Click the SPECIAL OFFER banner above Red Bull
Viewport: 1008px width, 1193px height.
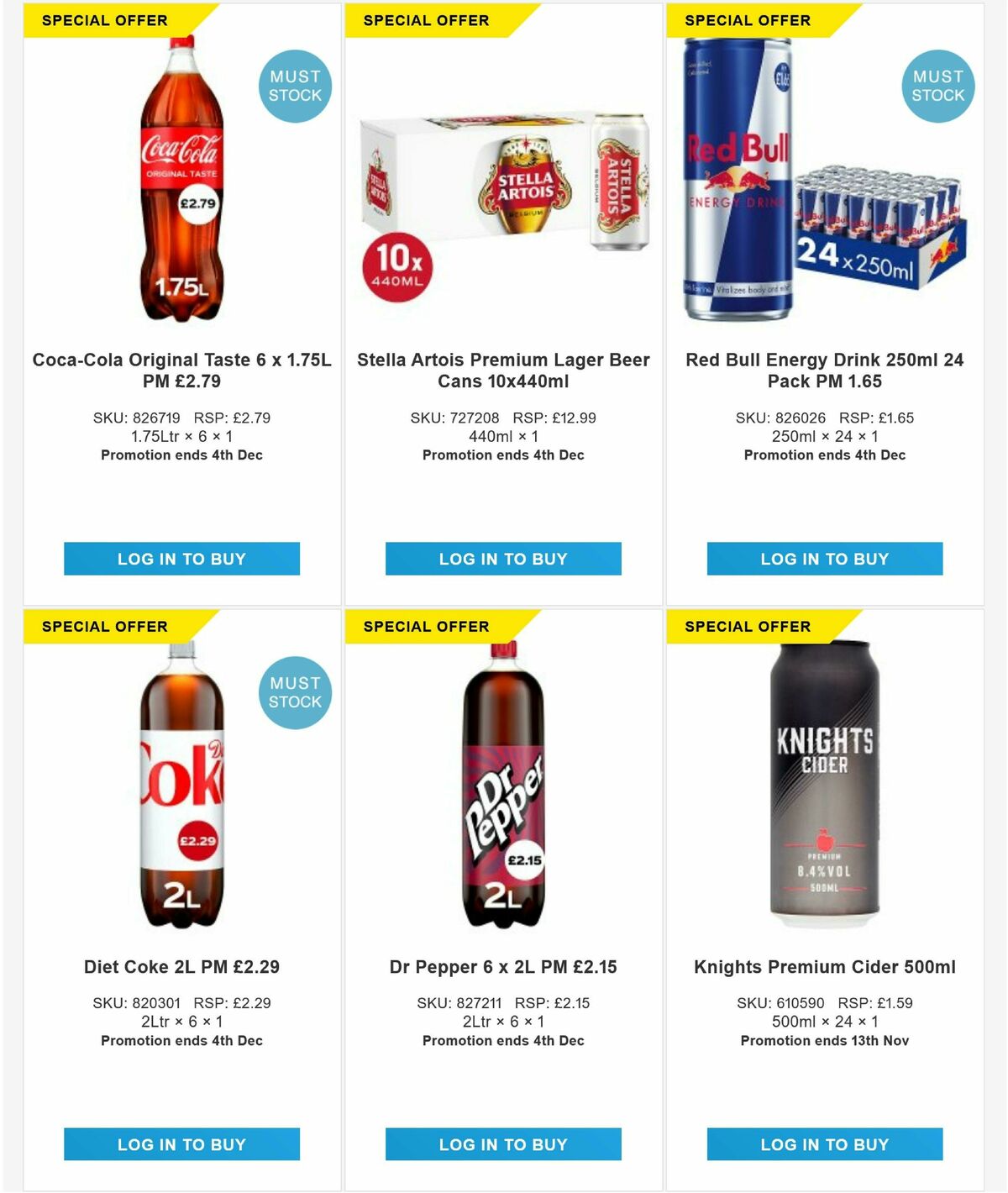coord(748,18)
